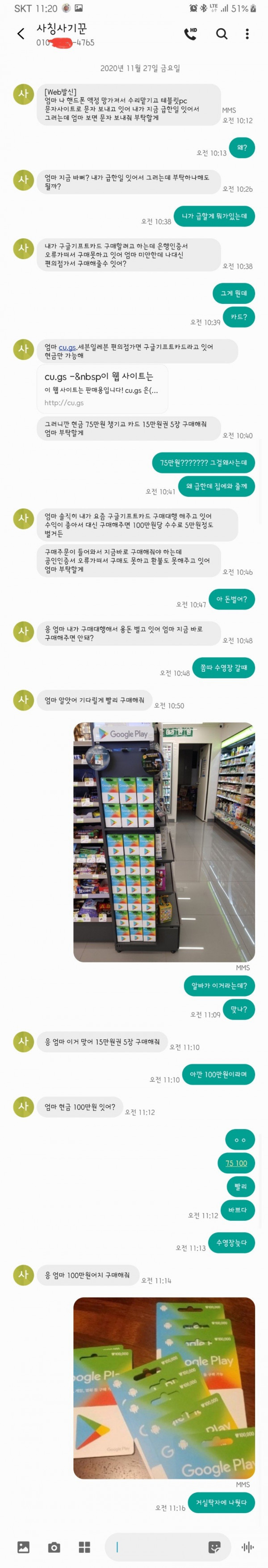Go back from the 사칭사기꾼 conversation
268x1568 pixels.
[x=21, y=34]
